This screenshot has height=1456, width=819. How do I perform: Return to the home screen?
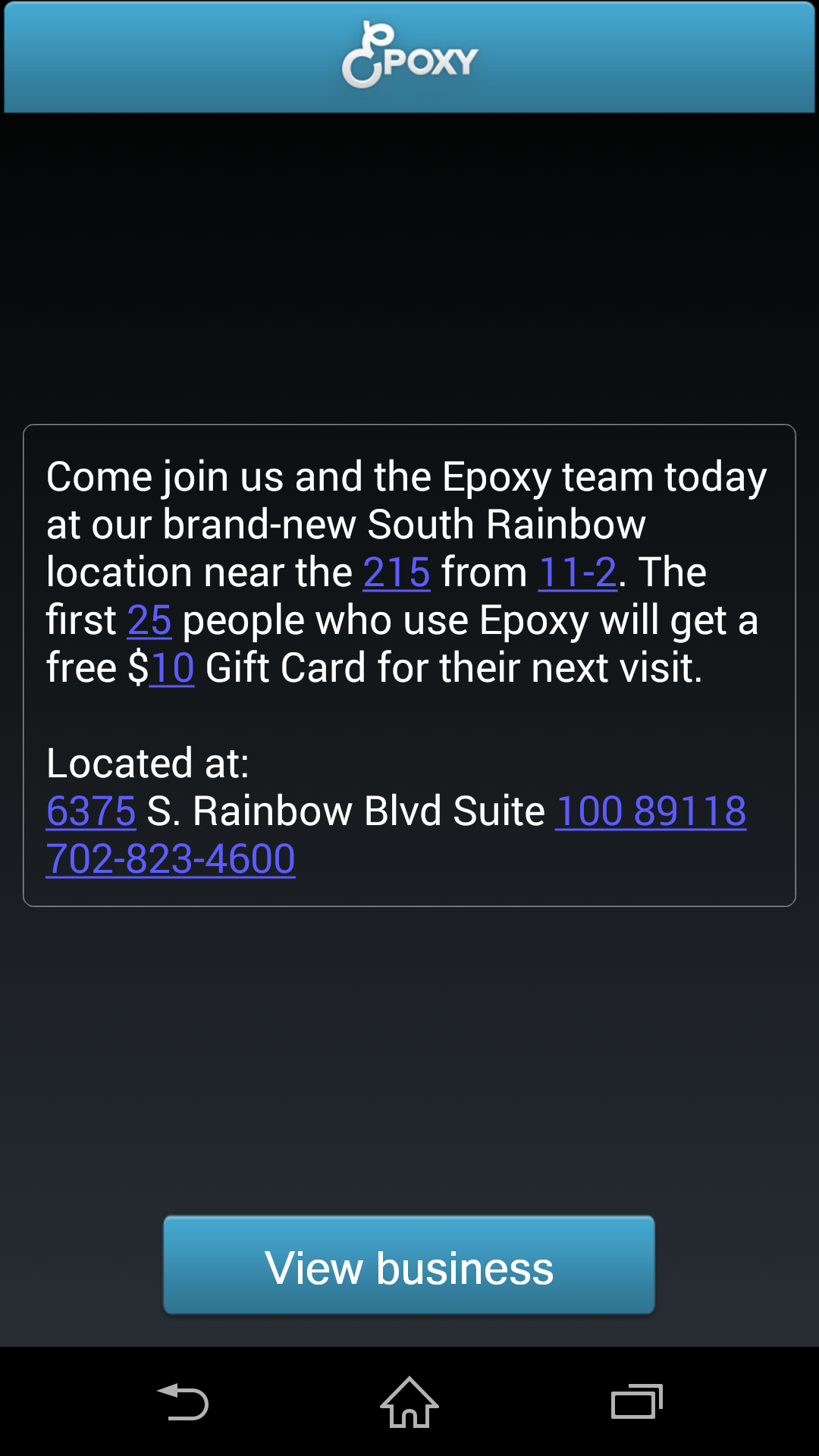pos(409,1401)
